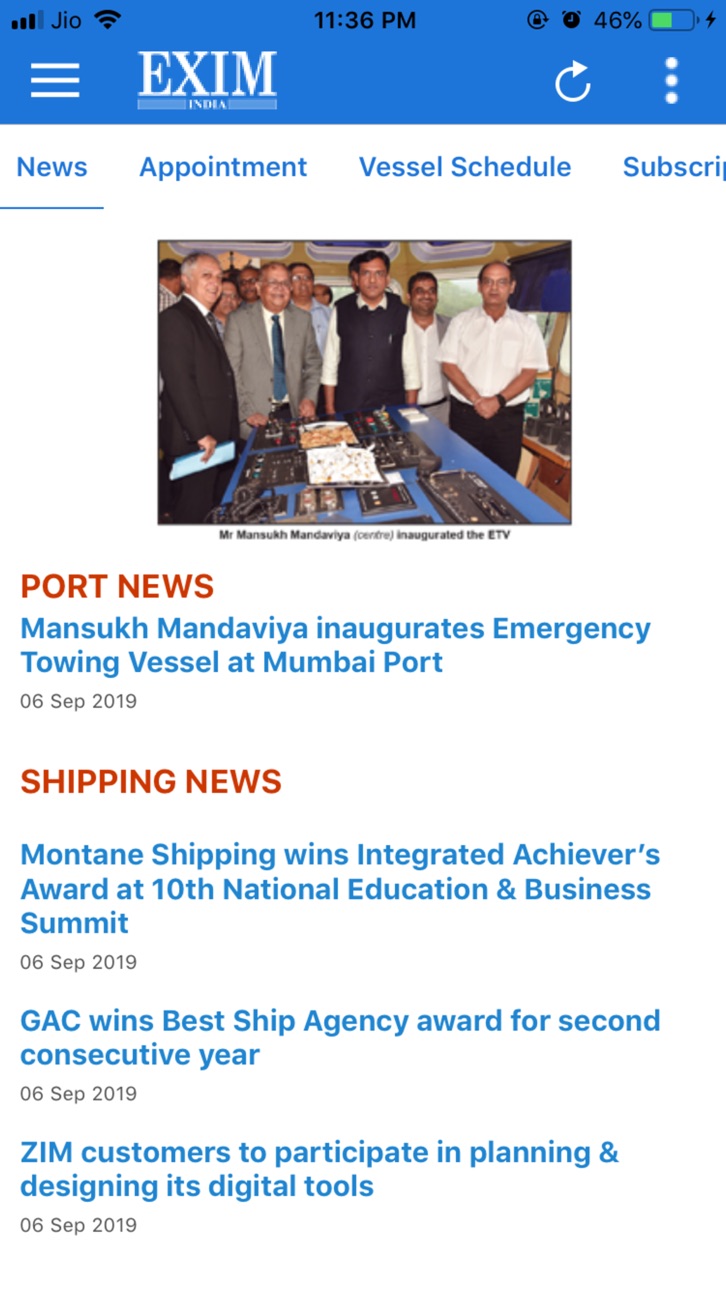Select the News tab
Viewport: 726px width, 1290px height.
click(x=52, y=167)
